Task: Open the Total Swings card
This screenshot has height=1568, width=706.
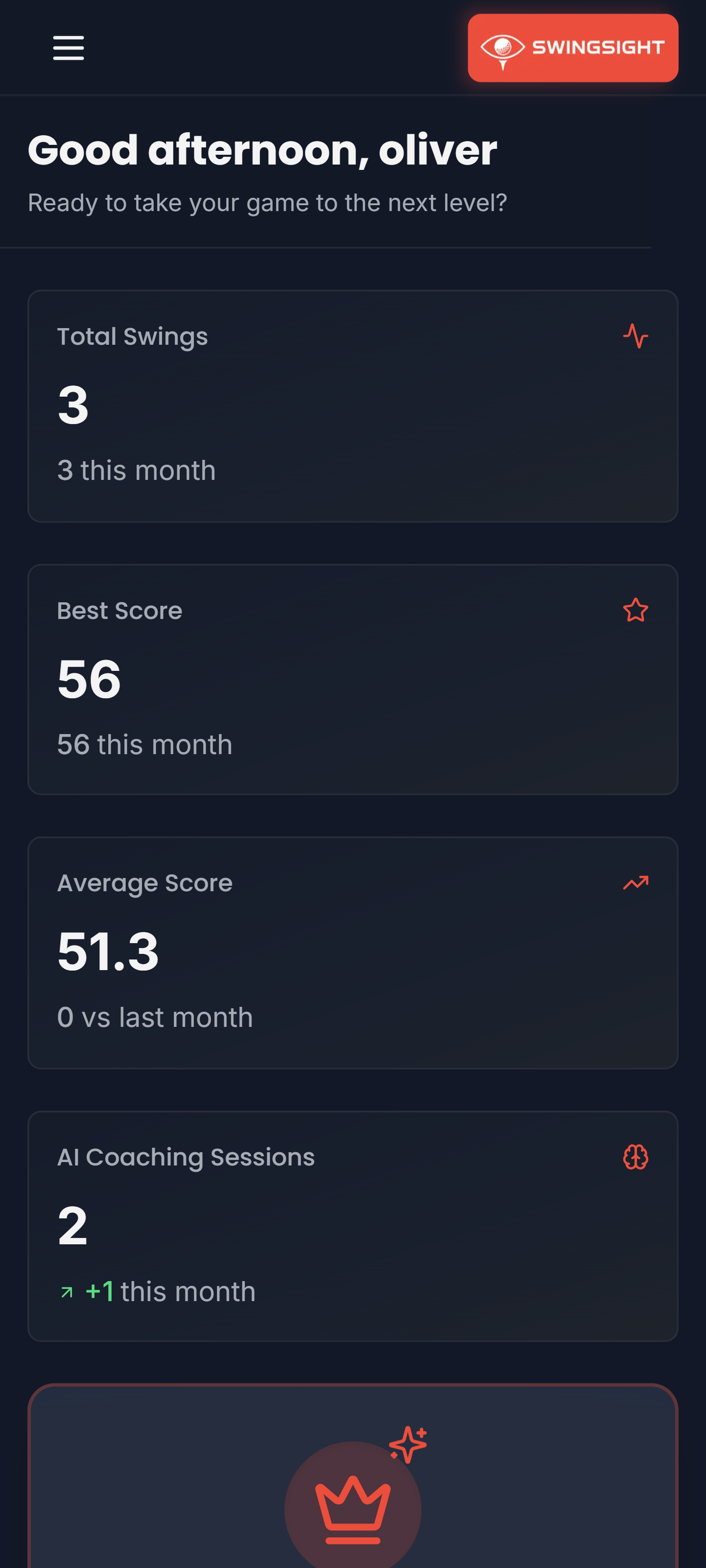Action: pyautogui.click(x=353, y=406)
